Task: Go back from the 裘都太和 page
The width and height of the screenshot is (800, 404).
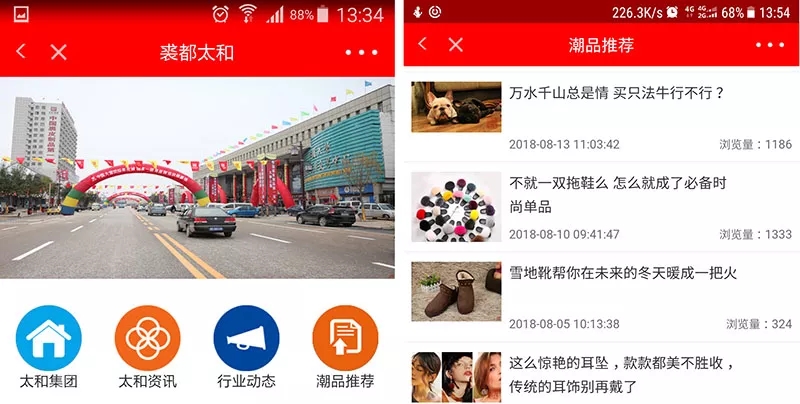Action: pyautogui.click(x=22, y=52)
